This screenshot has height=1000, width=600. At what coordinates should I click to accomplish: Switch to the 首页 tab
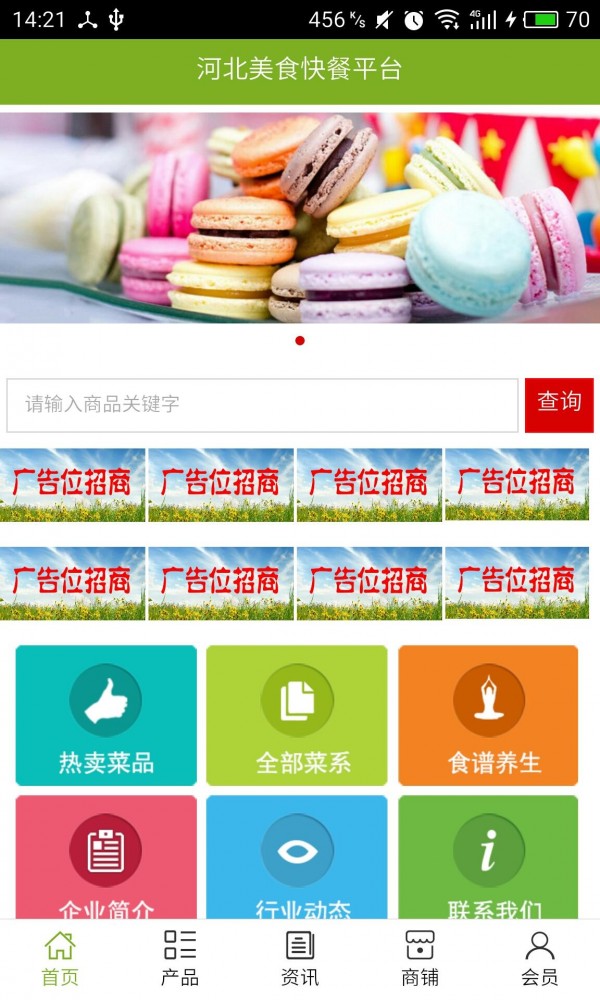(x=60, y=958)
